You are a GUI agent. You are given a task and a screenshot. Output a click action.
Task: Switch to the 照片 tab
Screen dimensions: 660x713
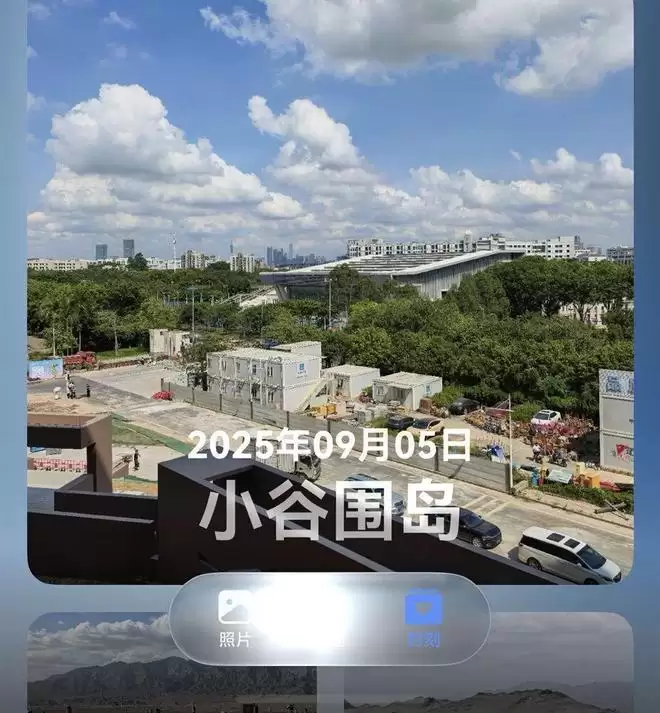coord(234,619)
